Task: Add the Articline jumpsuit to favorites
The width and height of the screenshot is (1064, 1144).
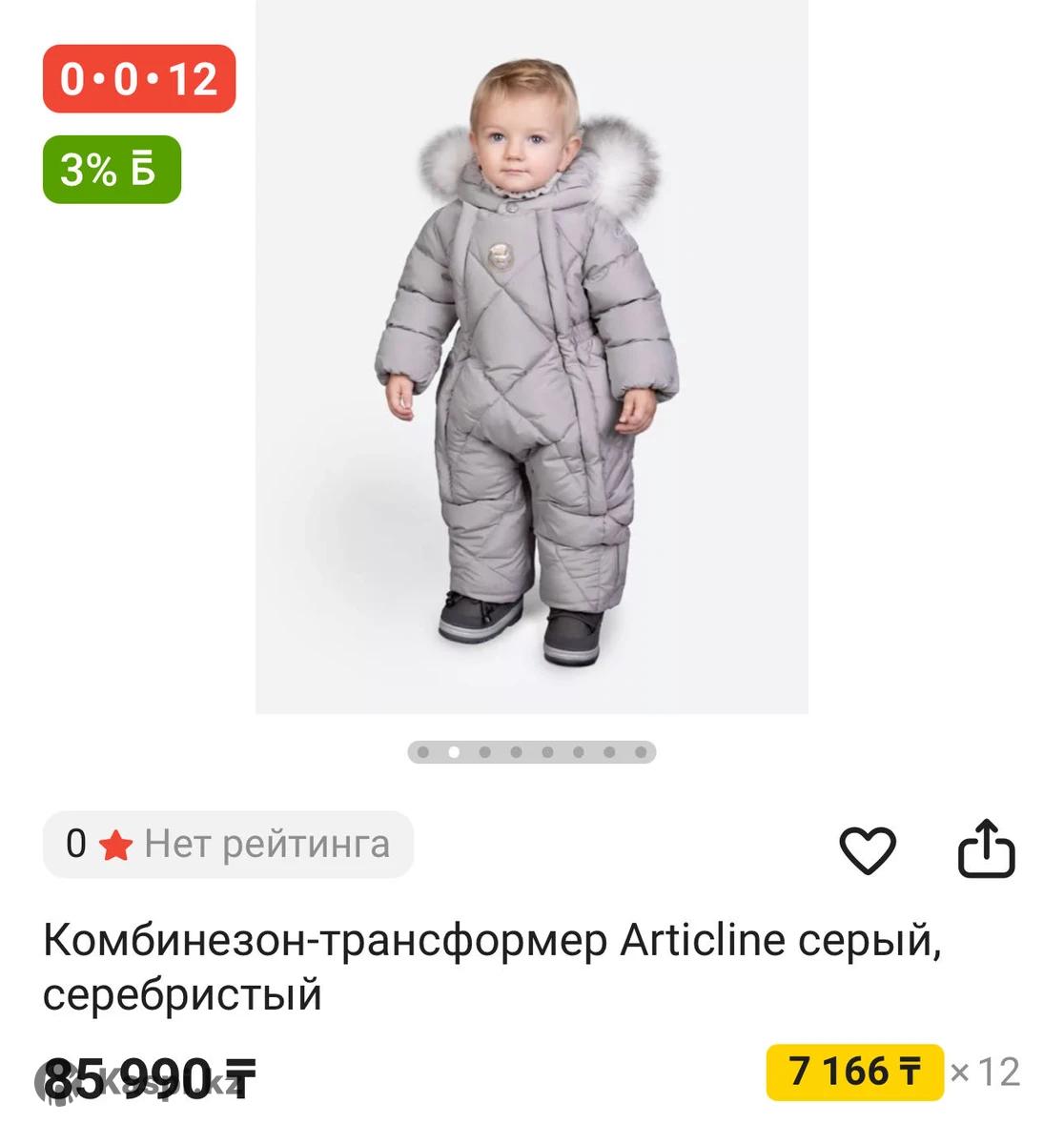Action: coord(867,848)
